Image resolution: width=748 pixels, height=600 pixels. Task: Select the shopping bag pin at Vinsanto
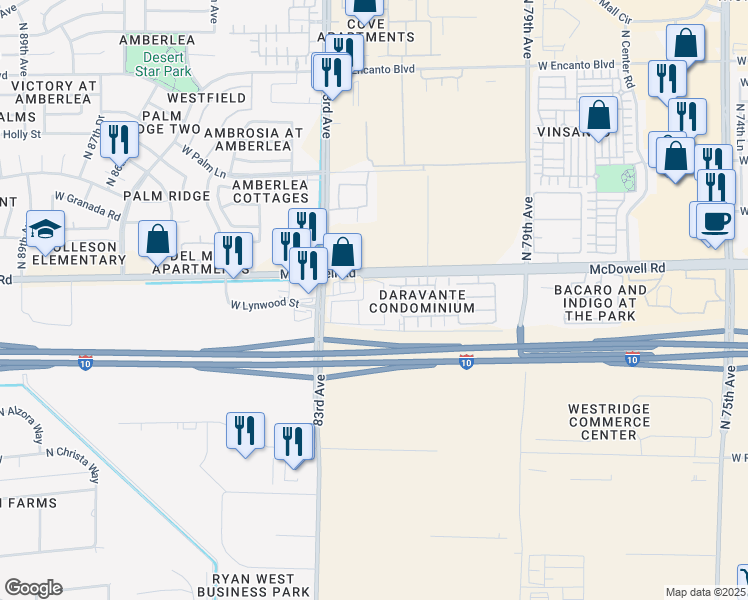point(598,116)
